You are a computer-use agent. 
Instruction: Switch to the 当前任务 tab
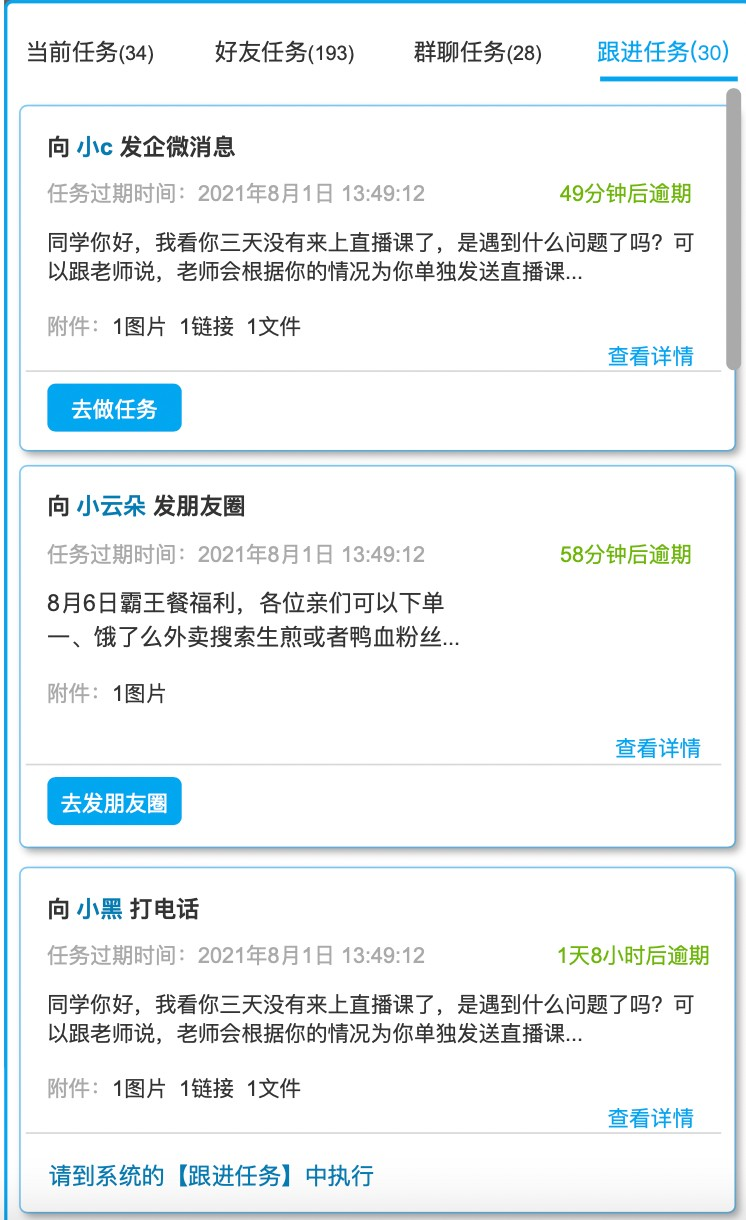[90, 52]
